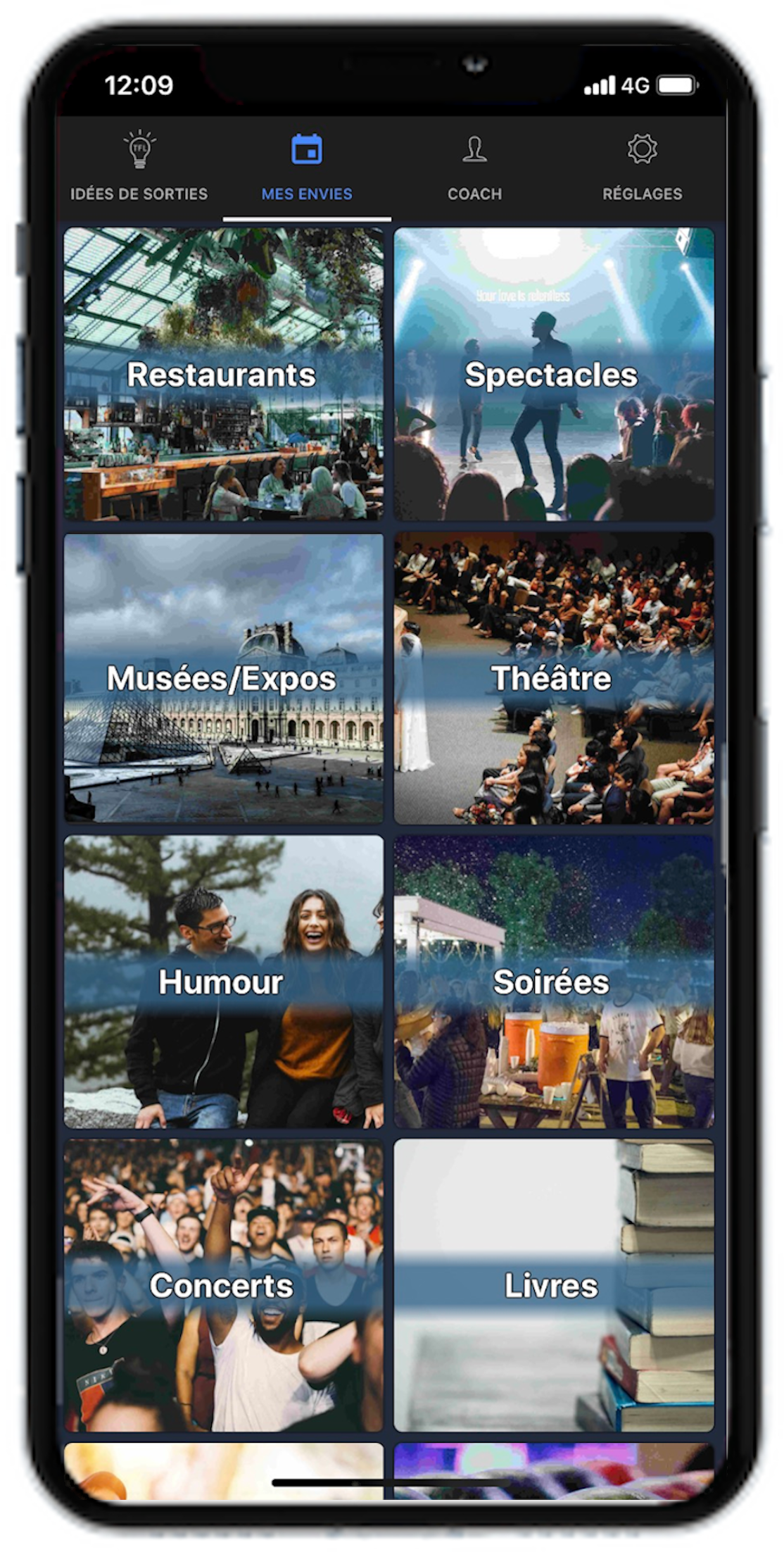Open the Livres category

pyautogui.click(x=554, y=1285)
